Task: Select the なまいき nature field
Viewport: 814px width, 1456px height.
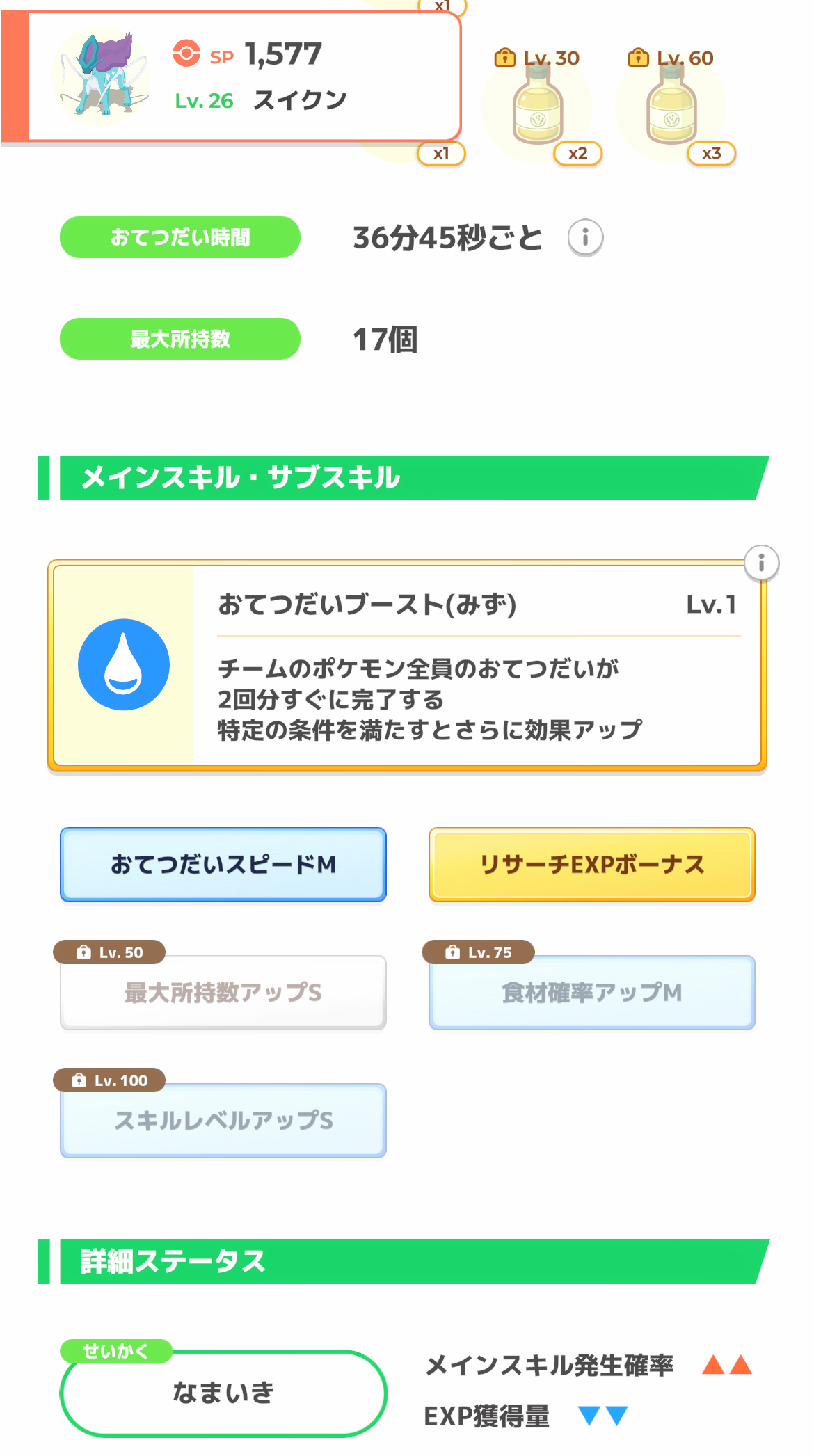Action: coord(223,1393)
